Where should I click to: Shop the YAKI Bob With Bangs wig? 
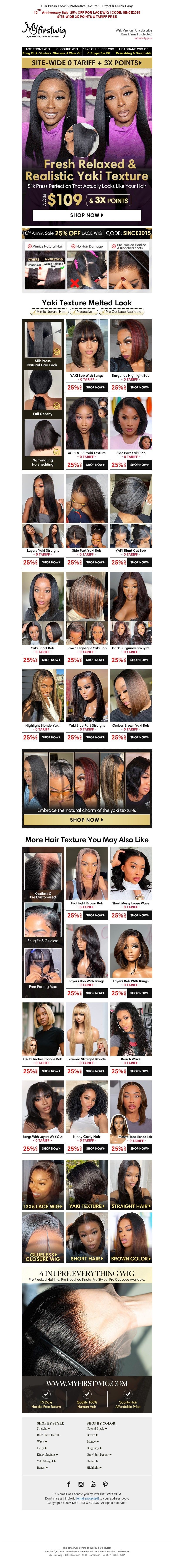94,387
